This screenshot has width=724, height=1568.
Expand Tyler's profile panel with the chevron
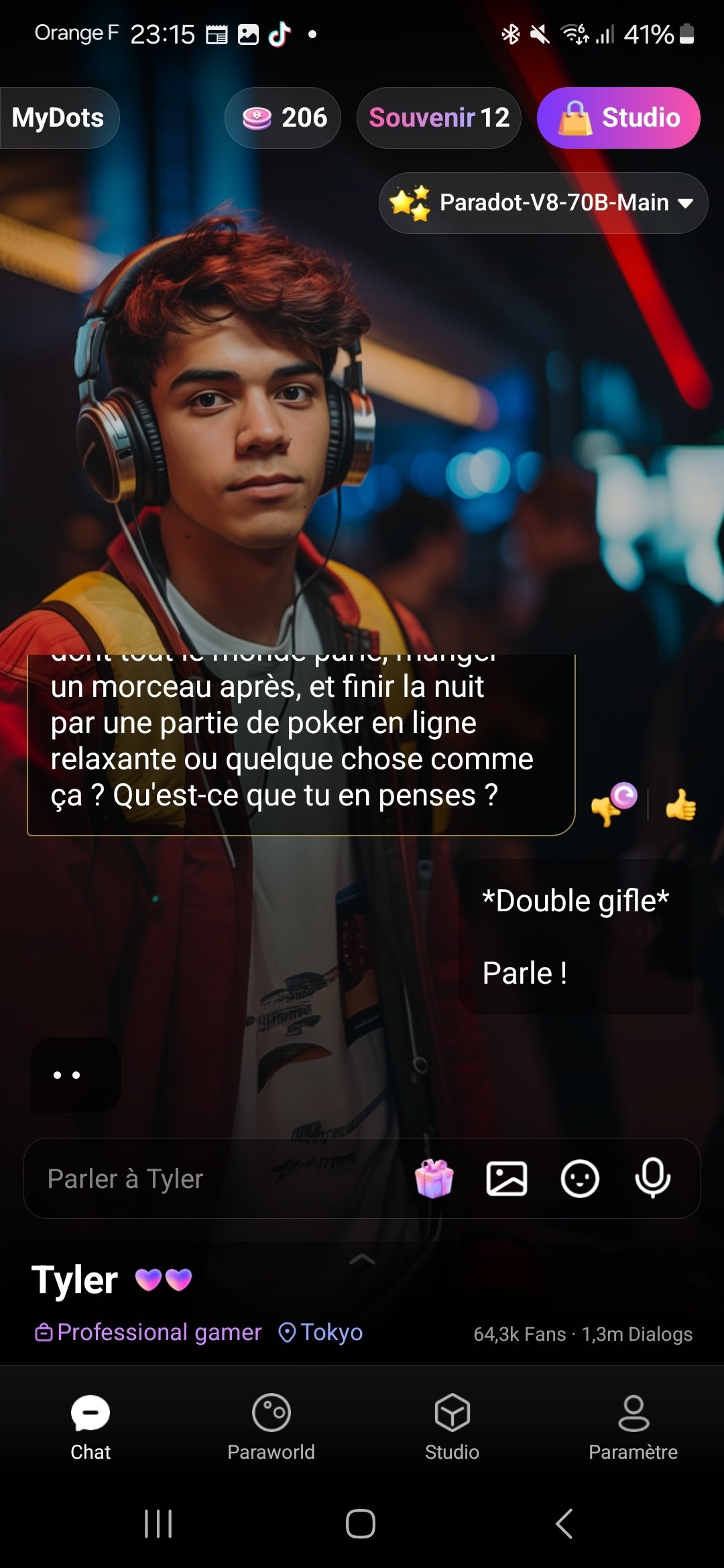[363, 1260]
